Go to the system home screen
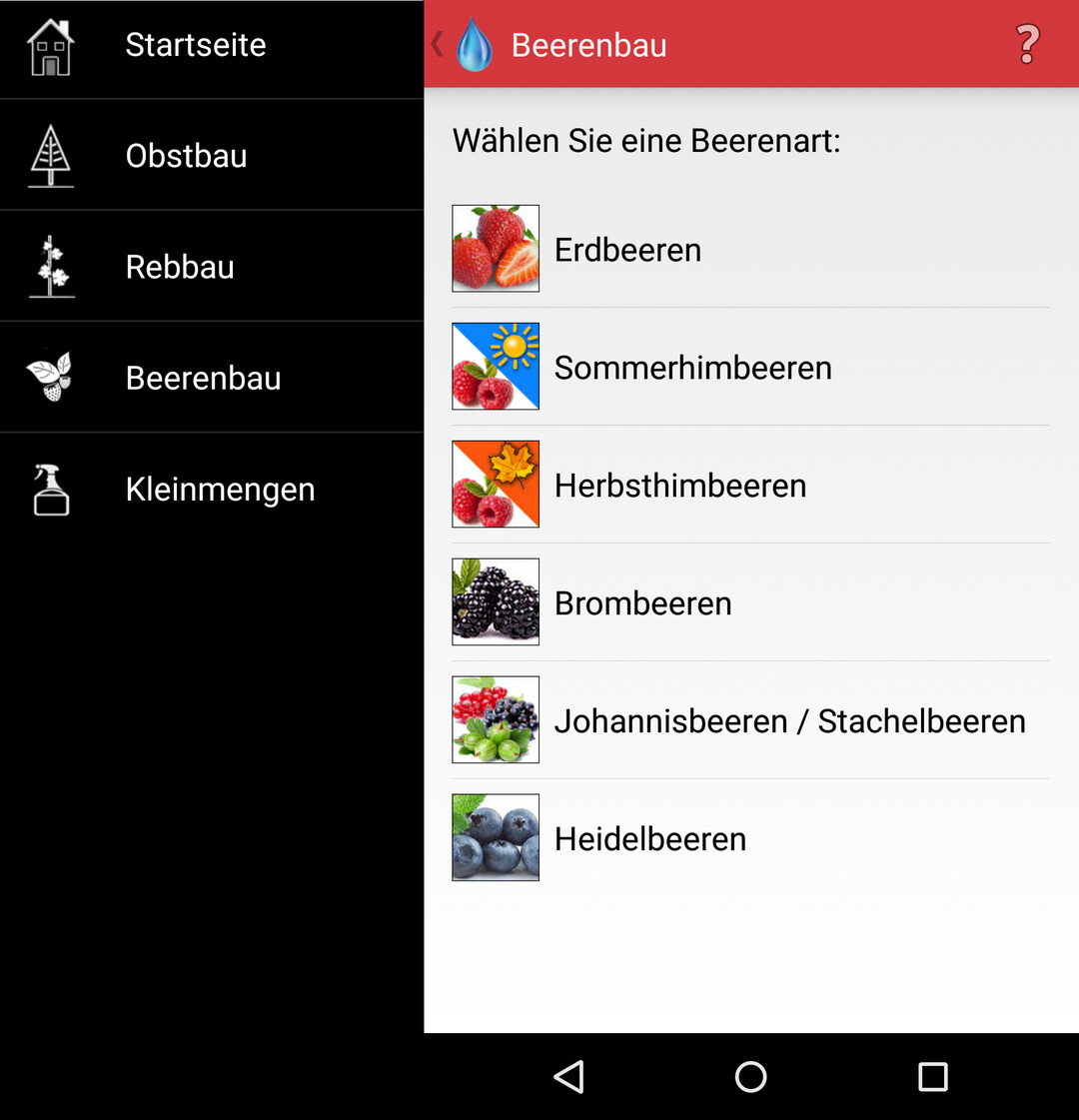 750,1076
